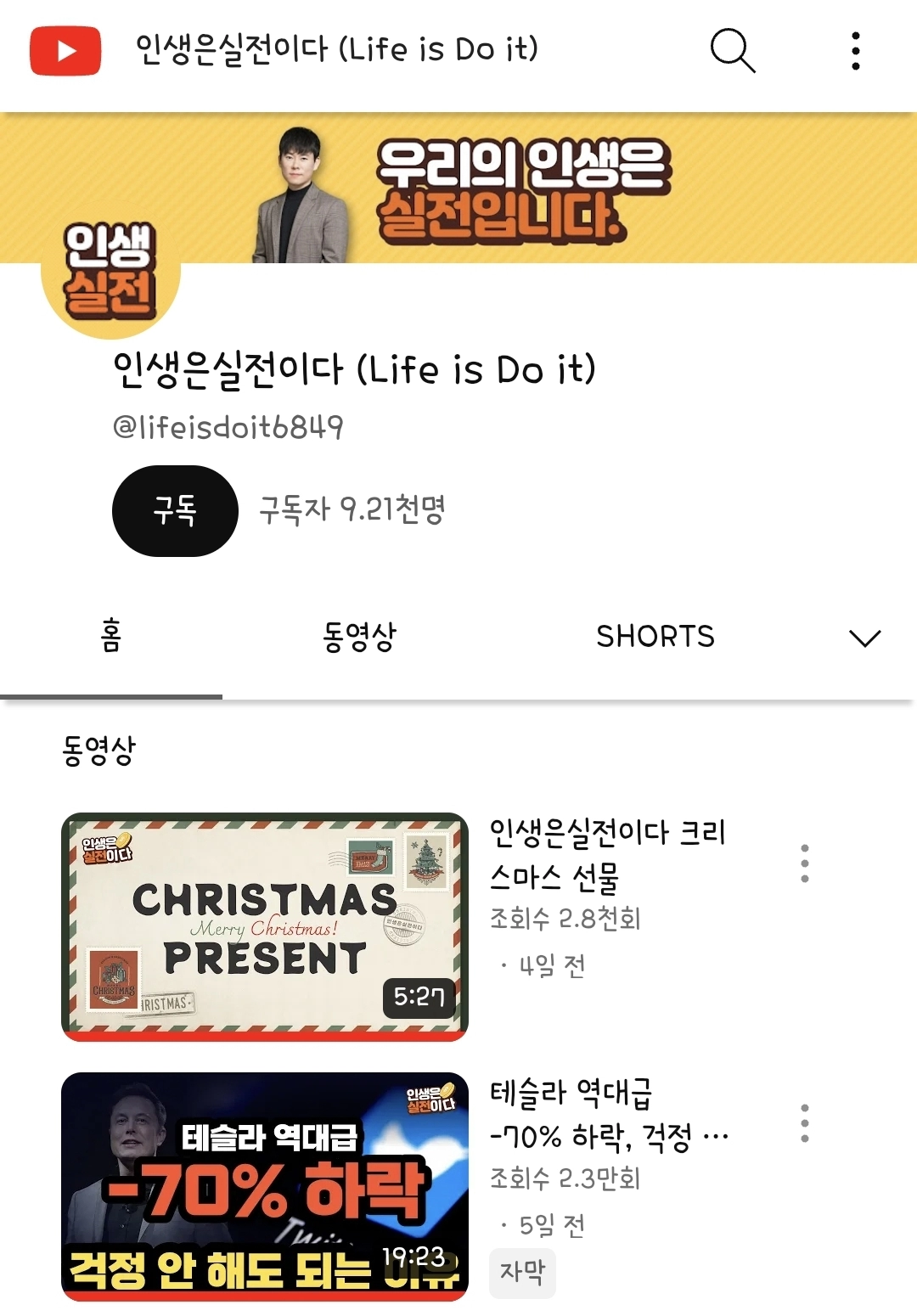Toggle subscription with the 구독 button
The image size is (917, 1316).
(x=174, y=509)
